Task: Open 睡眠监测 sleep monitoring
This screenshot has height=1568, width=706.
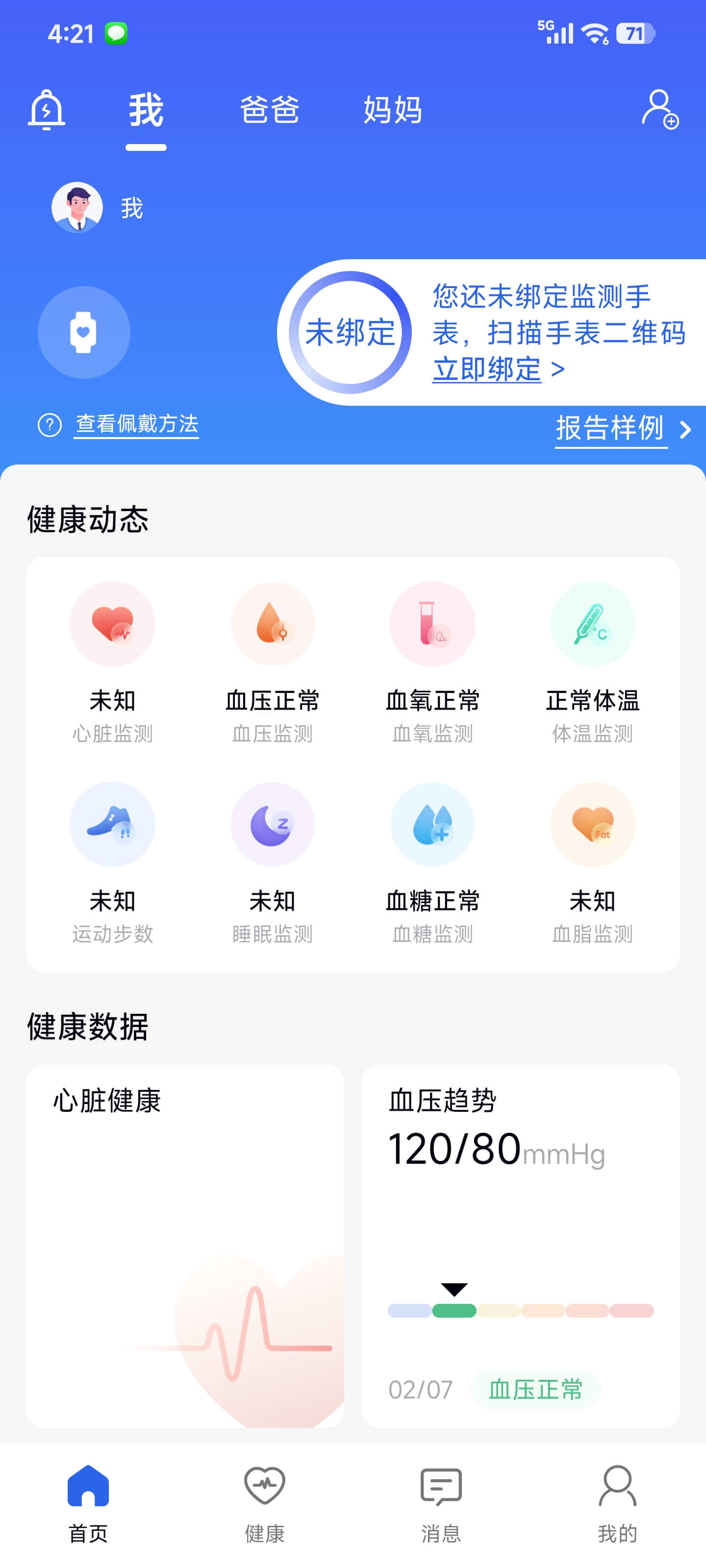Action: click(272, 862)
